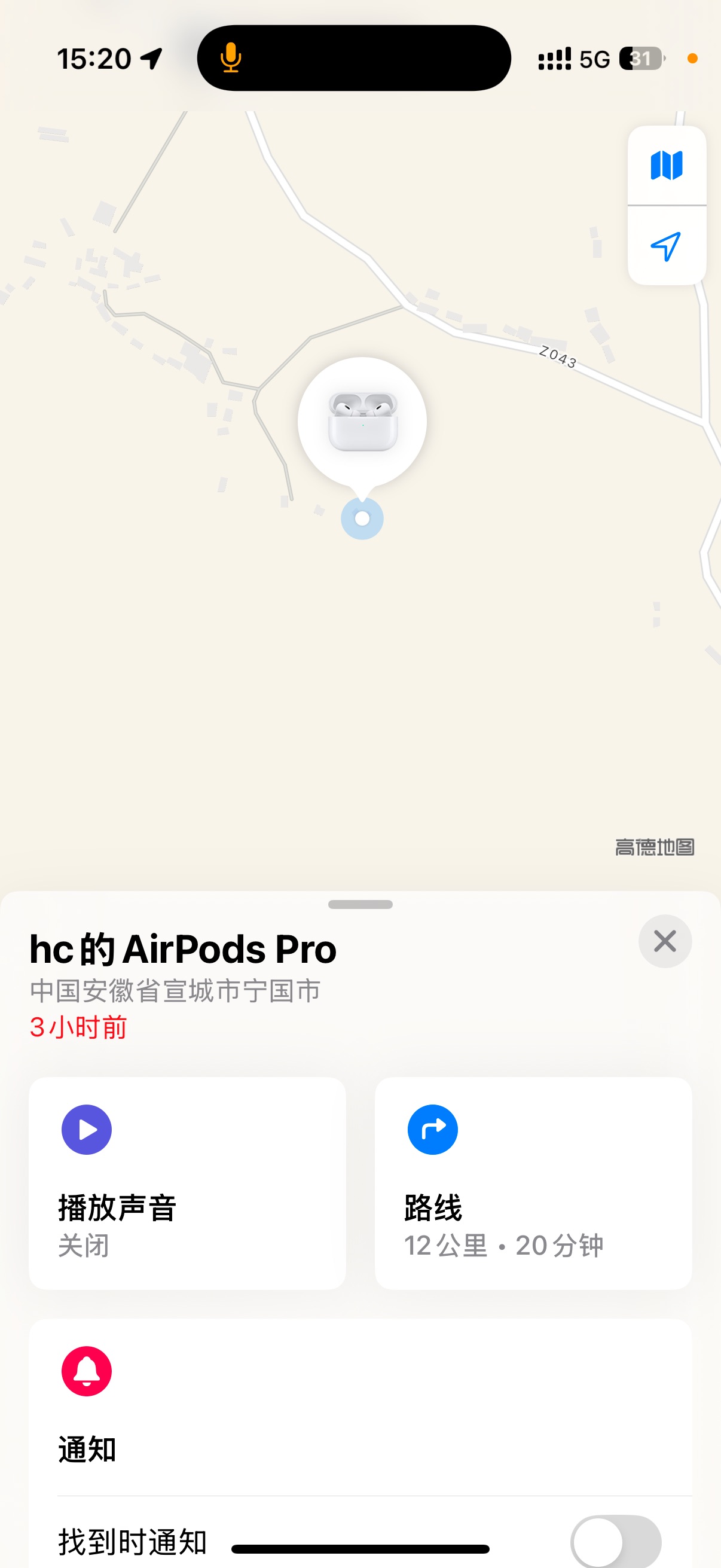Open the map mode selector
This screenshot has width=721, height=1568.
coord(666,166)
